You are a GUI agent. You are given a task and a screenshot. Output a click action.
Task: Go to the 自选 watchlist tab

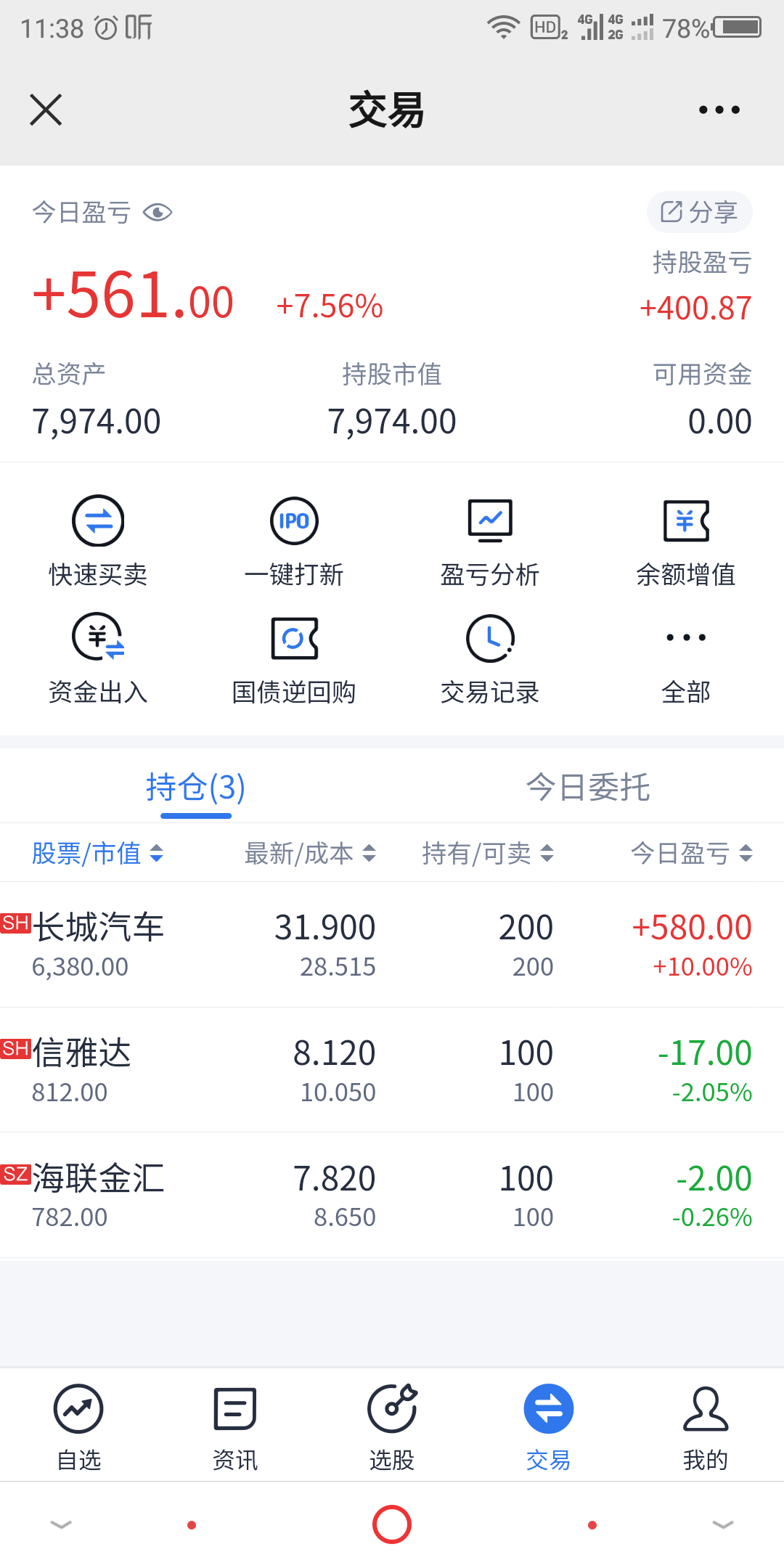pos(78,1426)
